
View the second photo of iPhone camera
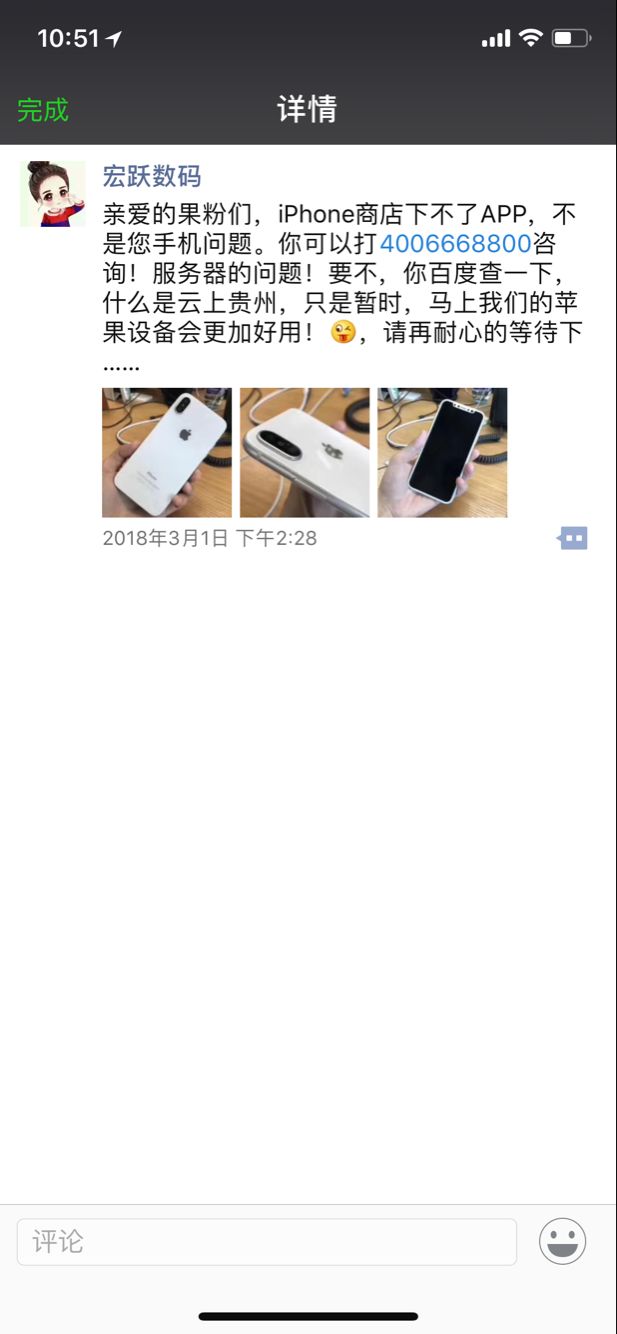[304, 452]
